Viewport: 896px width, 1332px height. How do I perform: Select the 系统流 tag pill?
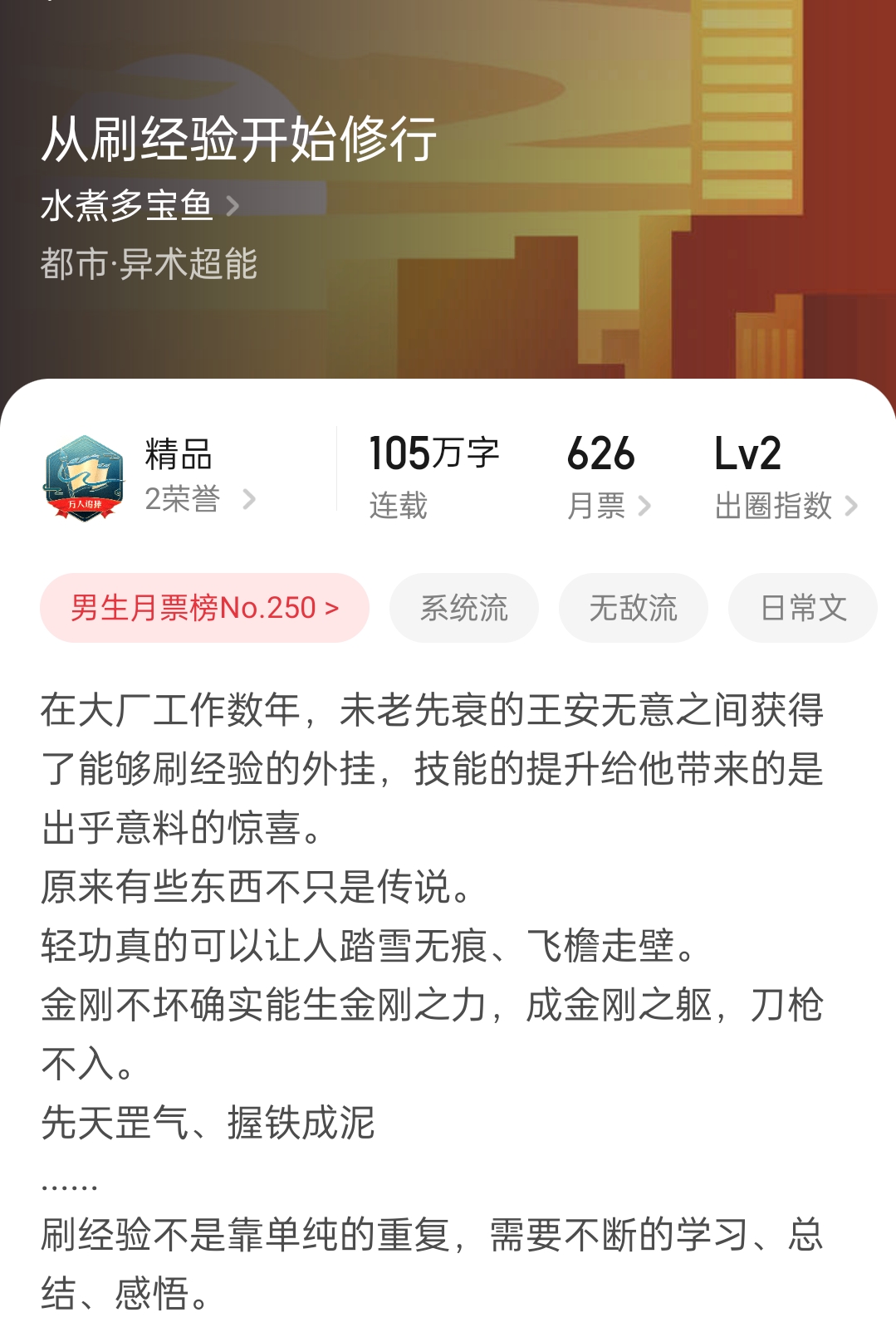tap(463, 608)
